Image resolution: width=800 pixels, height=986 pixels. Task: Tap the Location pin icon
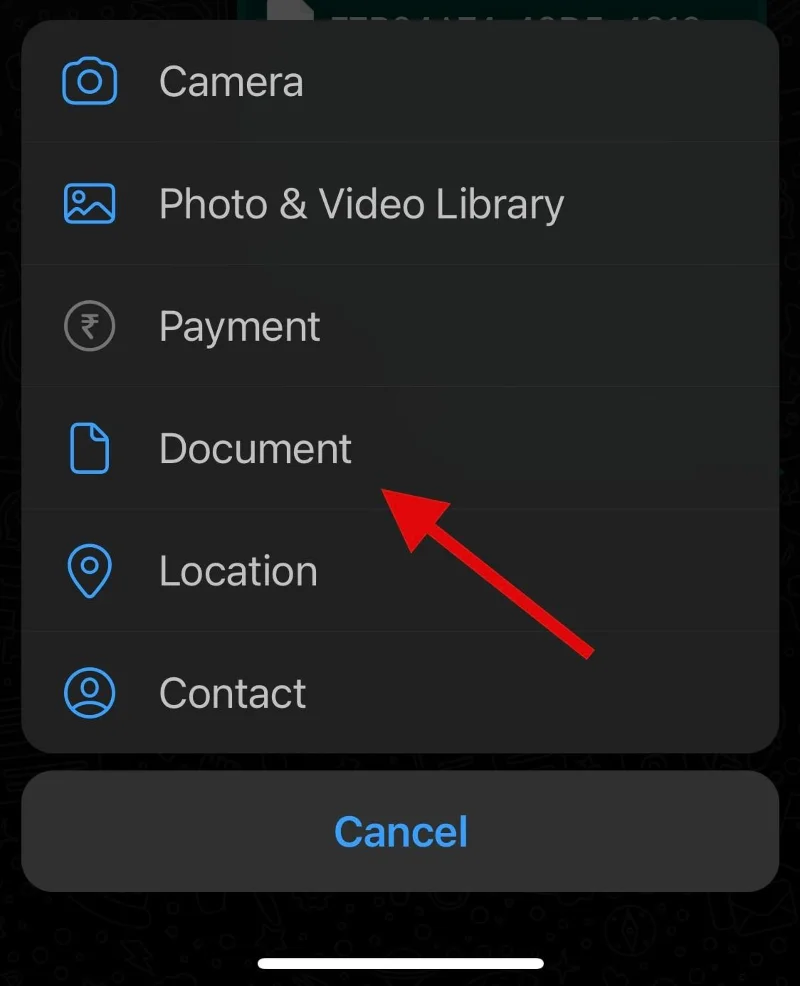coord(88,570)
